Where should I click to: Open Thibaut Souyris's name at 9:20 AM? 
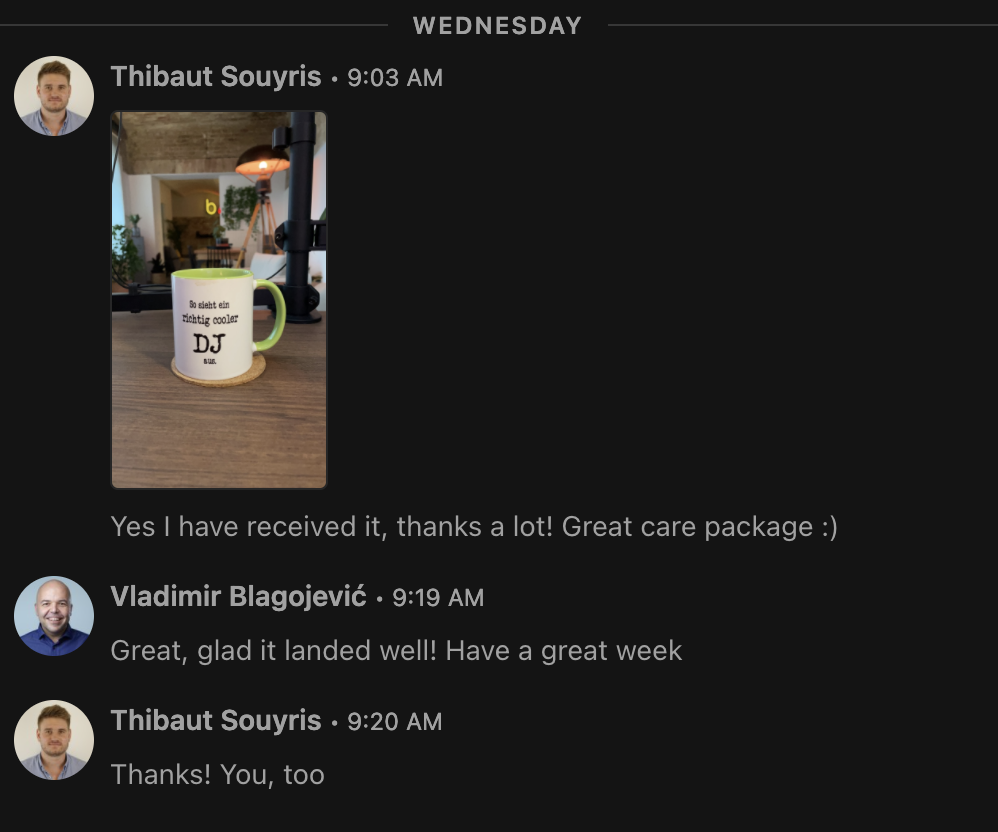click(216, 721)
